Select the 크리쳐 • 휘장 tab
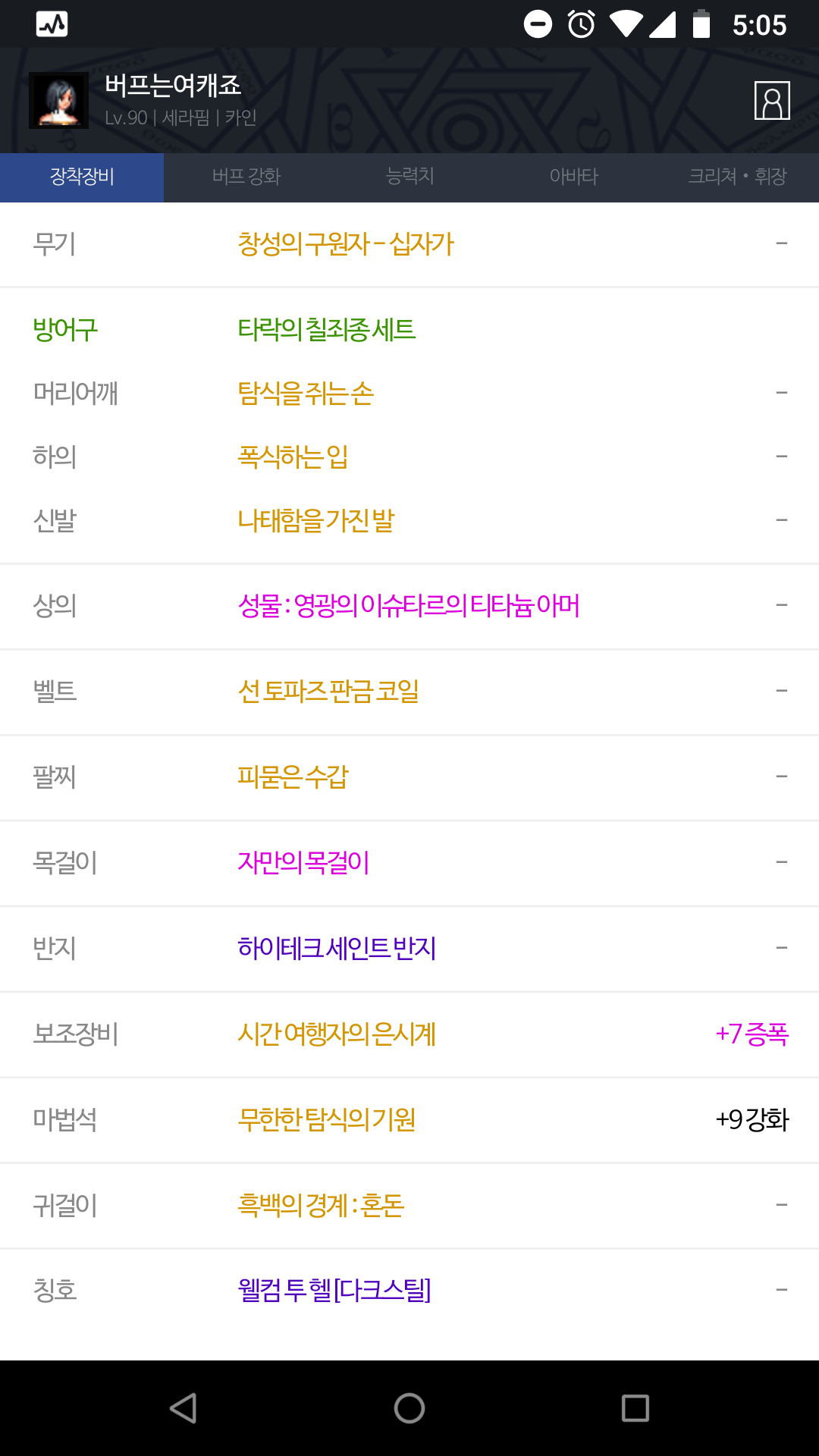Screen dimensions: 819x1456 click(737, 177)
